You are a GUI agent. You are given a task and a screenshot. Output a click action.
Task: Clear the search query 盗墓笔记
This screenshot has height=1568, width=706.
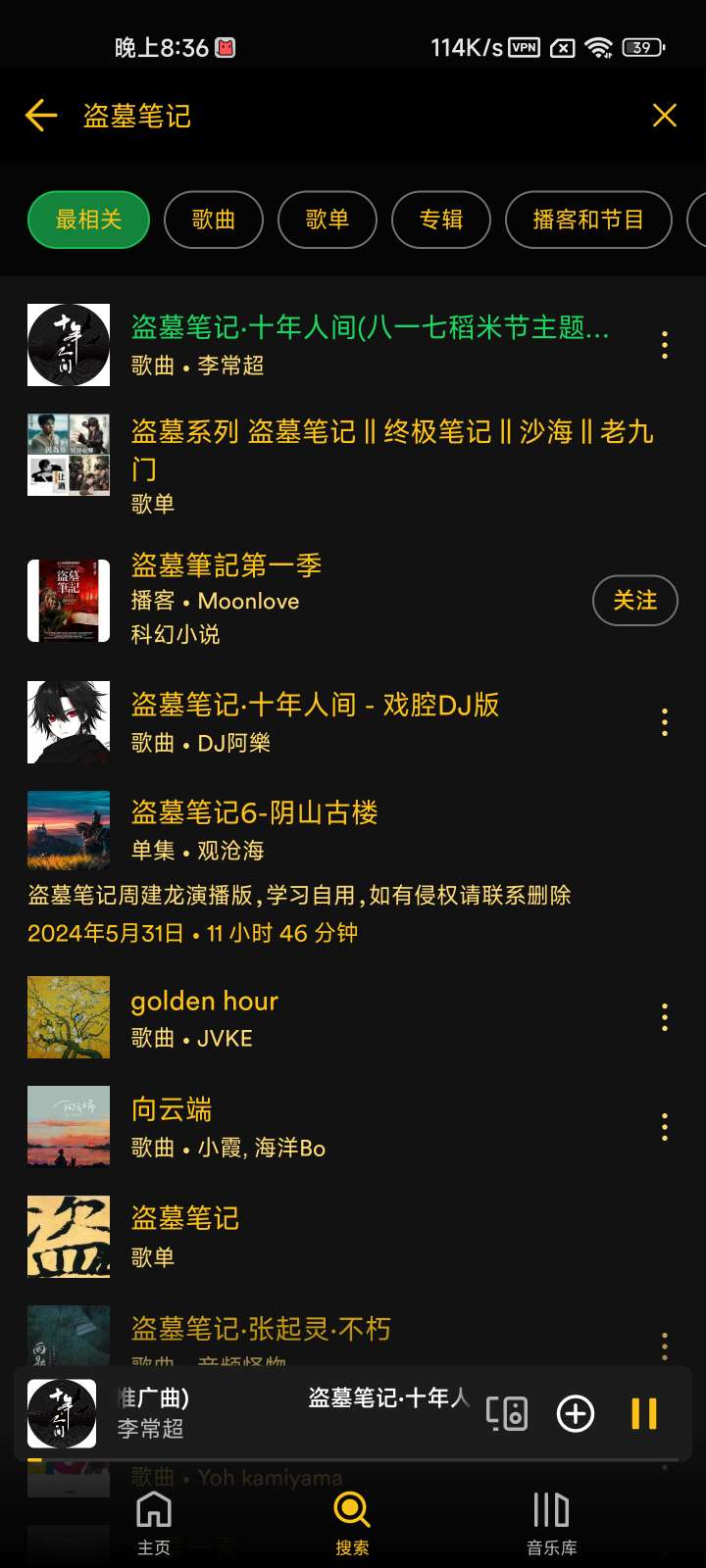pos(664,116)
